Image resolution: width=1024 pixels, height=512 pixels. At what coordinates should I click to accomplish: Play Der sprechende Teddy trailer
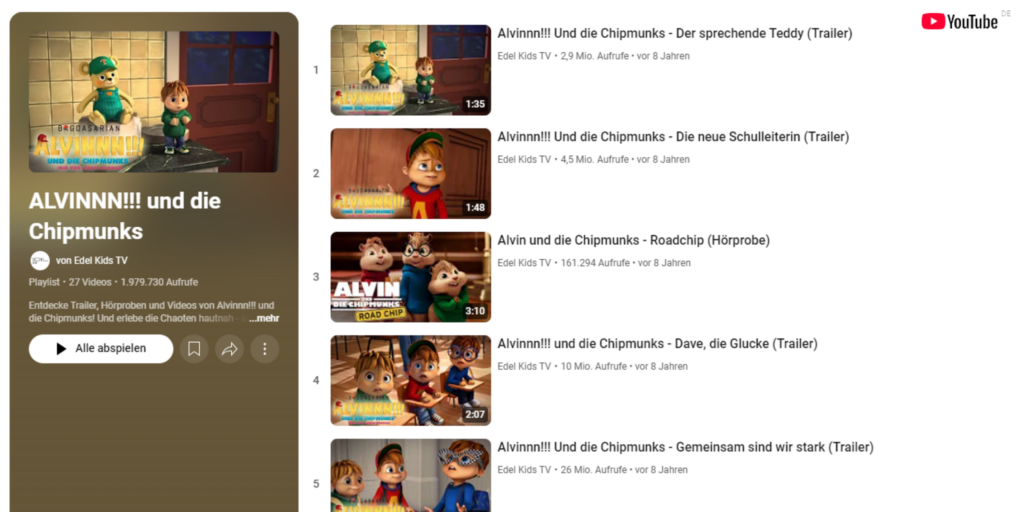click(x=674, y=33)
